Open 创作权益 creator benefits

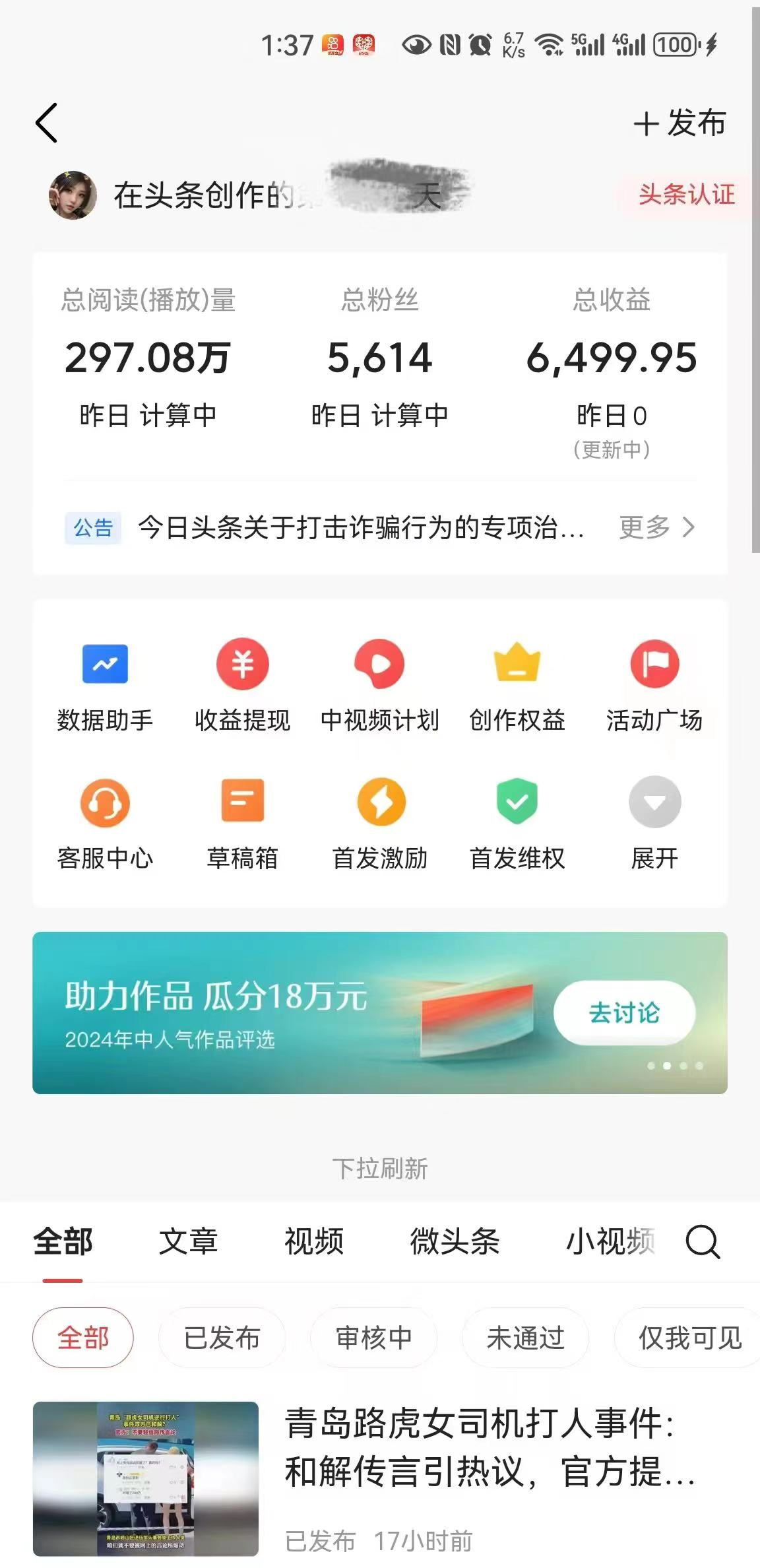point(517,686)
